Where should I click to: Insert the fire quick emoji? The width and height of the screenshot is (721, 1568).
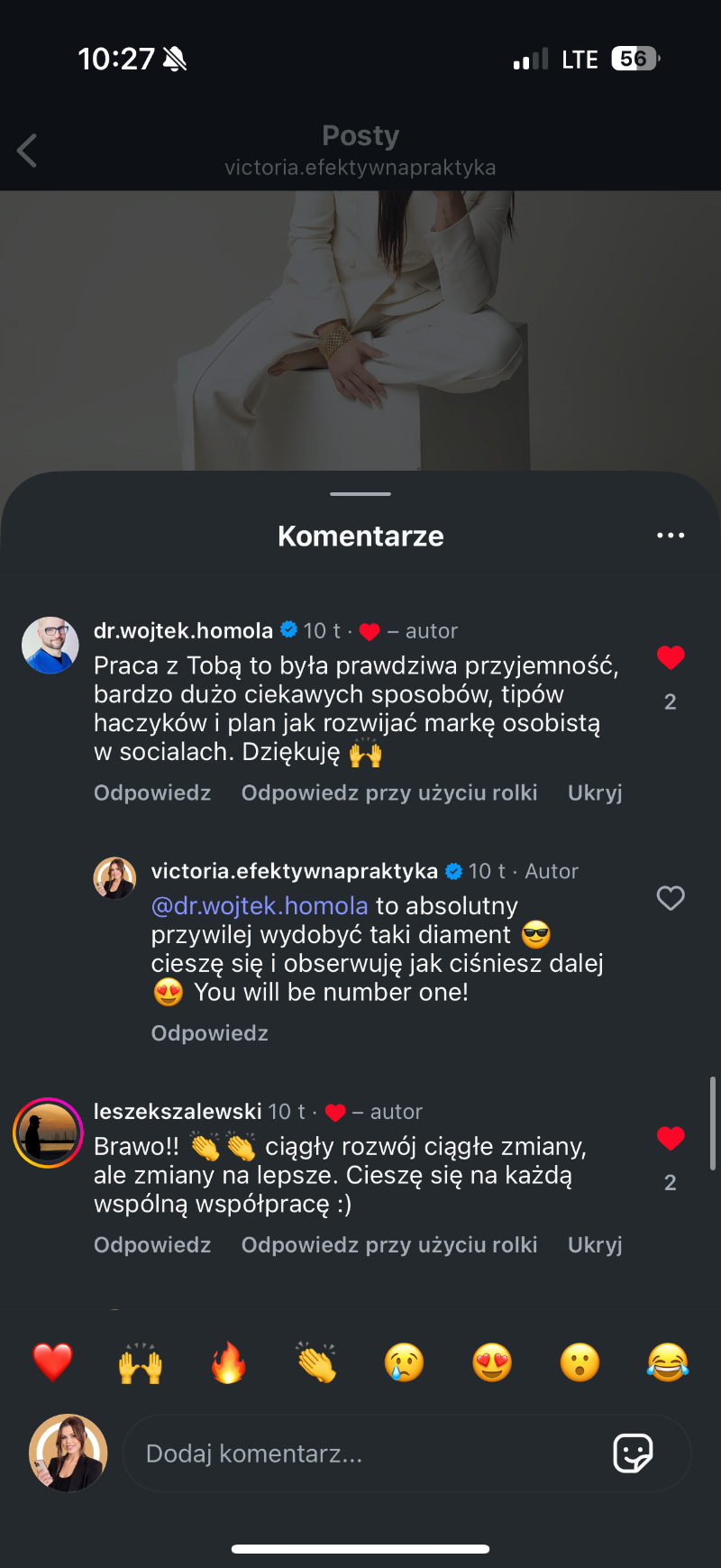(x=229, y=1362)
